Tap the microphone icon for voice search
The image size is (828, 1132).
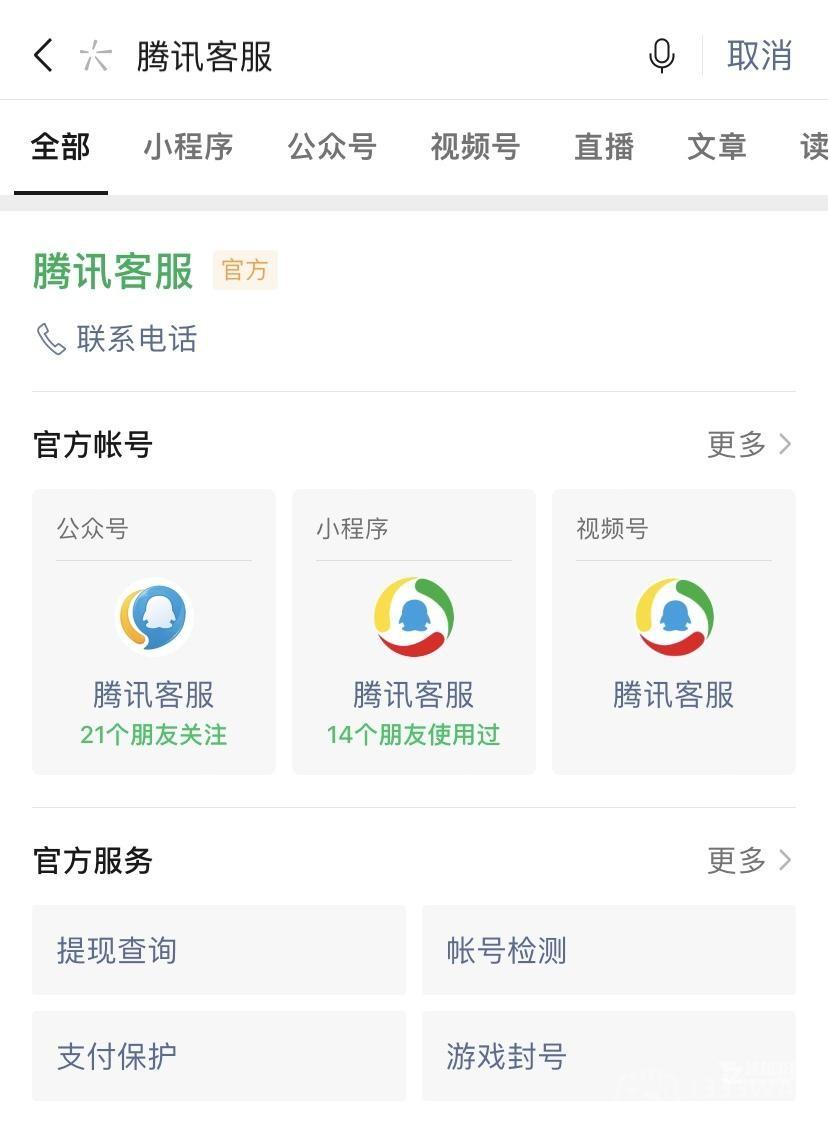point(661,57)
